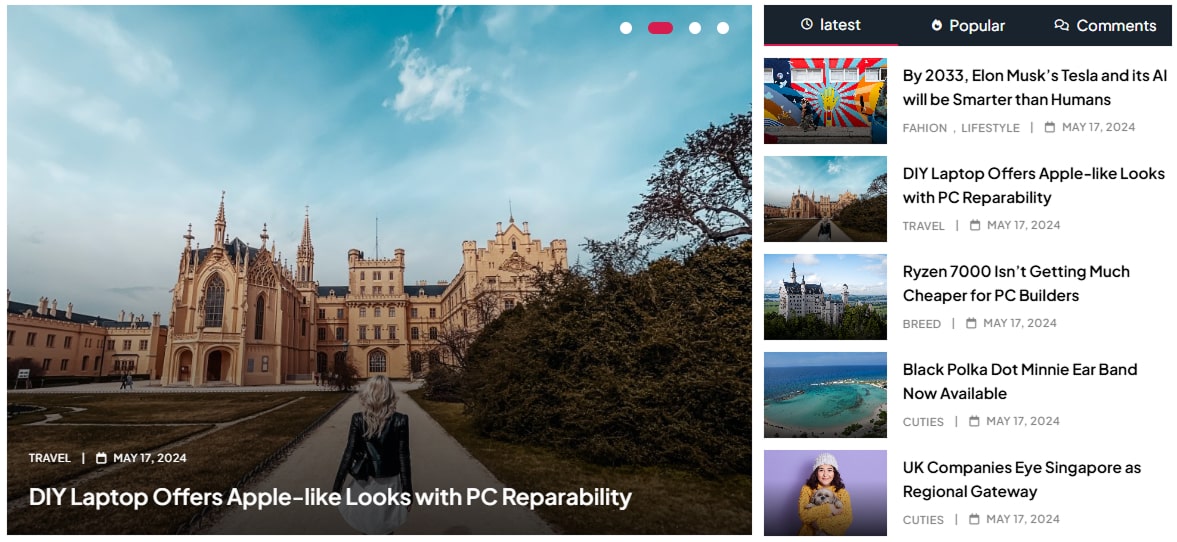Read Ryzen 7000 Isn't Getting Much Cheaper article
This screenshot has height=542, width=1177.
(x=1015, y=283)
